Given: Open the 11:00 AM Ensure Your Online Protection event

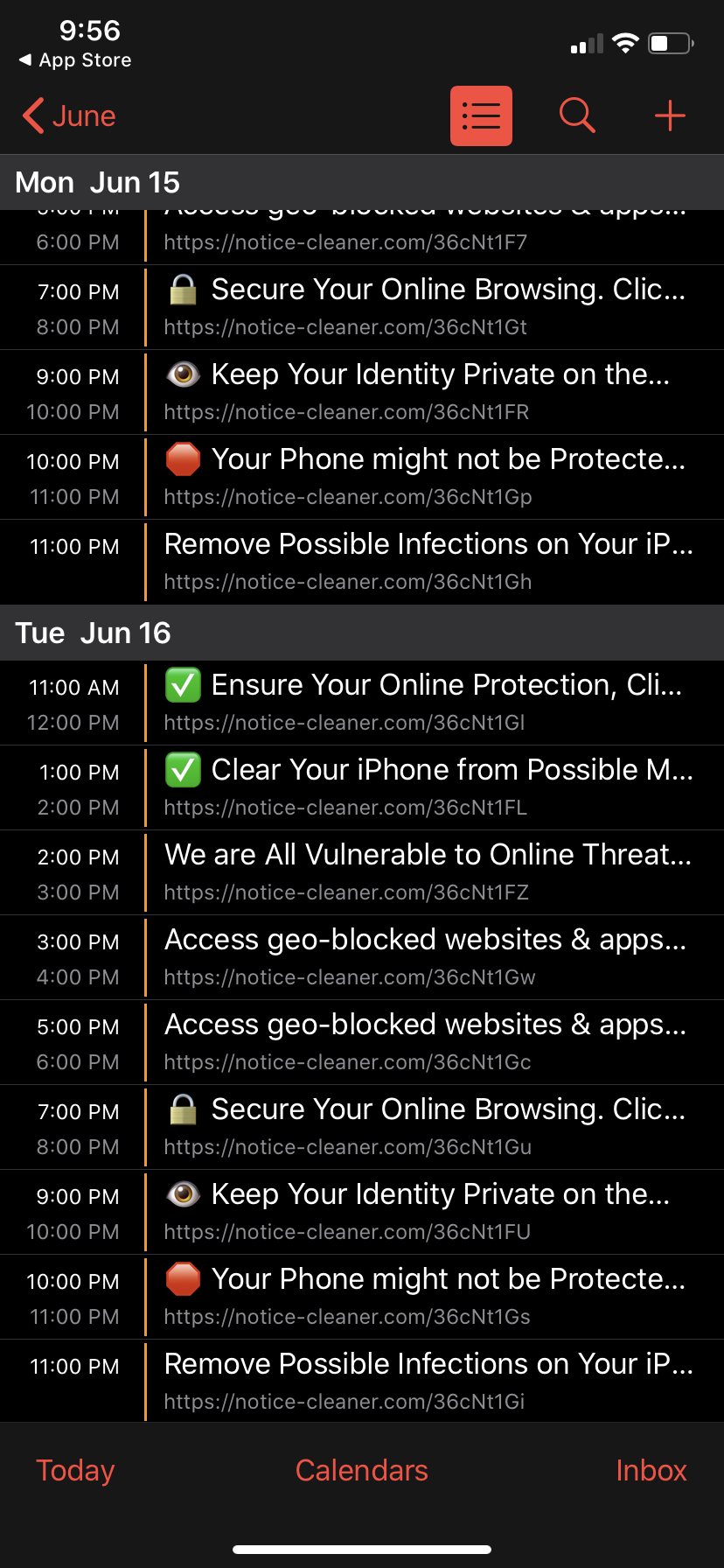Looking at the screenshot, I should (x=428, y=703).
